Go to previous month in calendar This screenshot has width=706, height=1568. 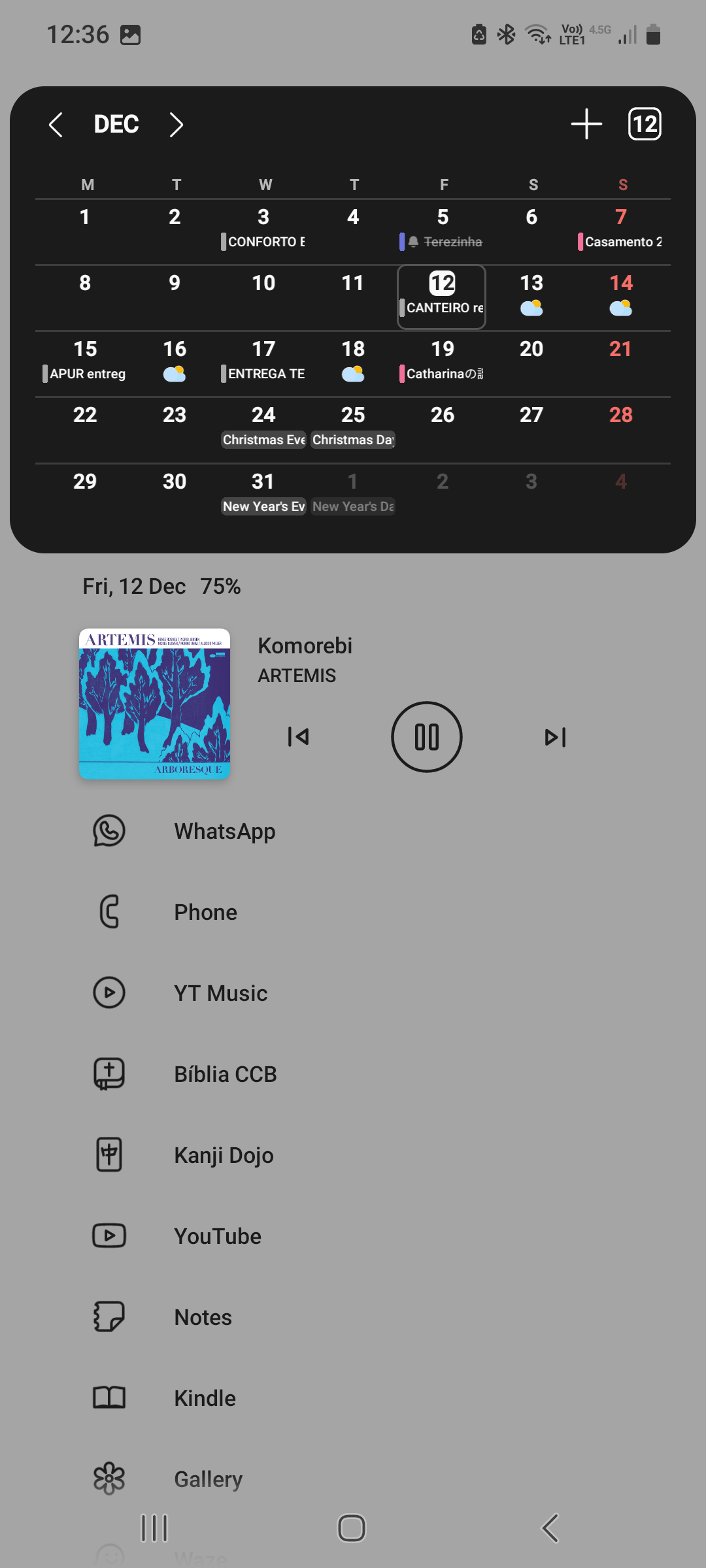coord(56,124)
